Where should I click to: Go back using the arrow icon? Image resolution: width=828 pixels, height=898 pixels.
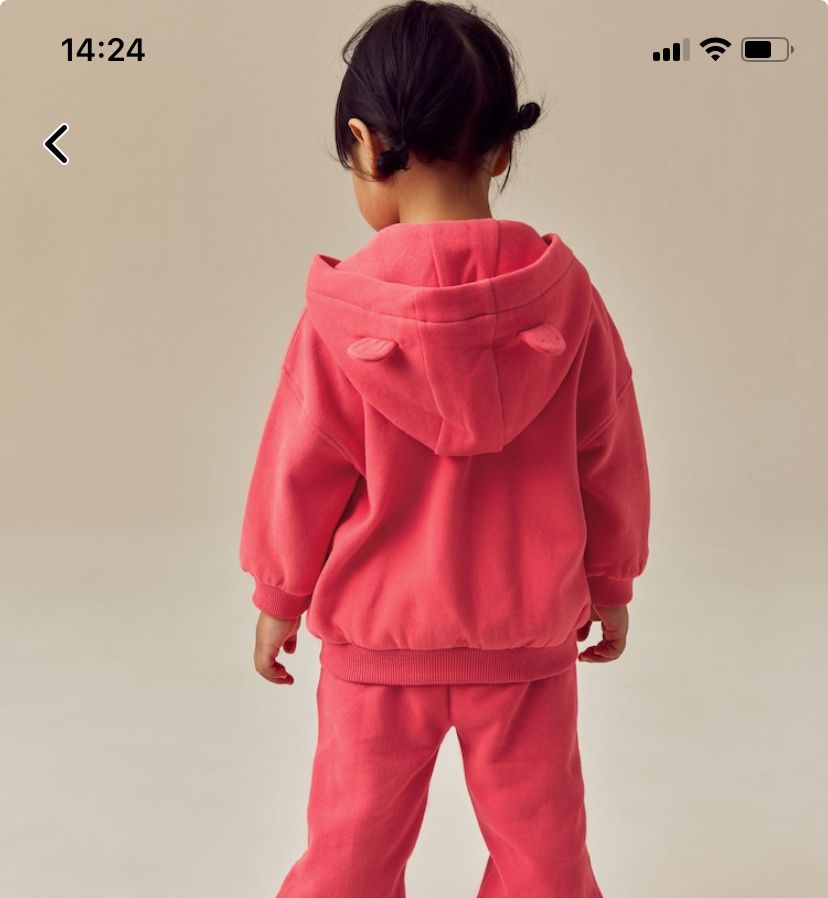click(57, 144)
